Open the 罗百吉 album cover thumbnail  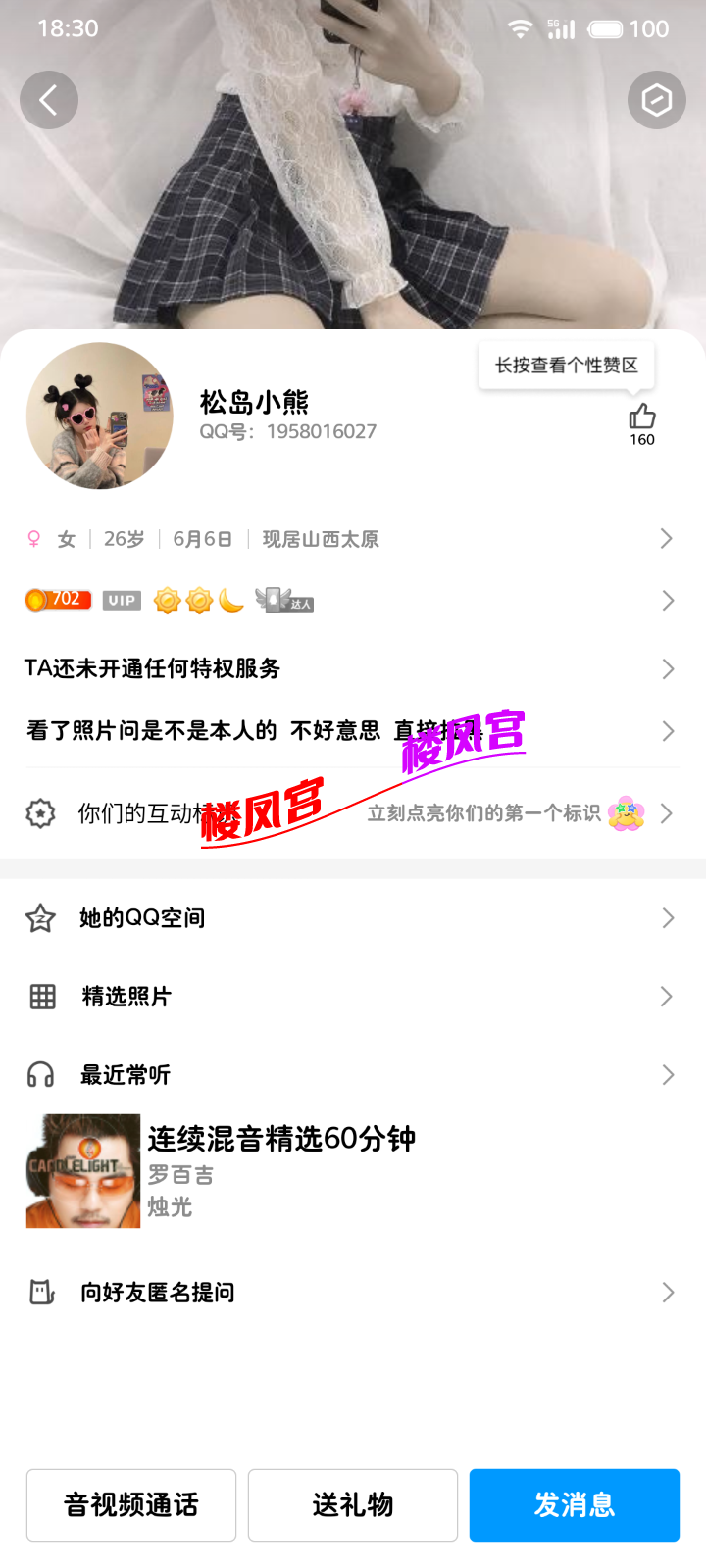[x=82, y=1170]
